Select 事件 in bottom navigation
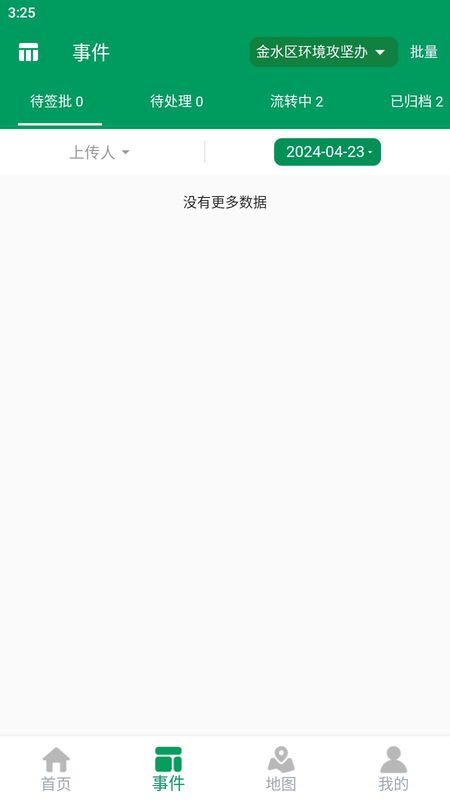 pos(168,769)
